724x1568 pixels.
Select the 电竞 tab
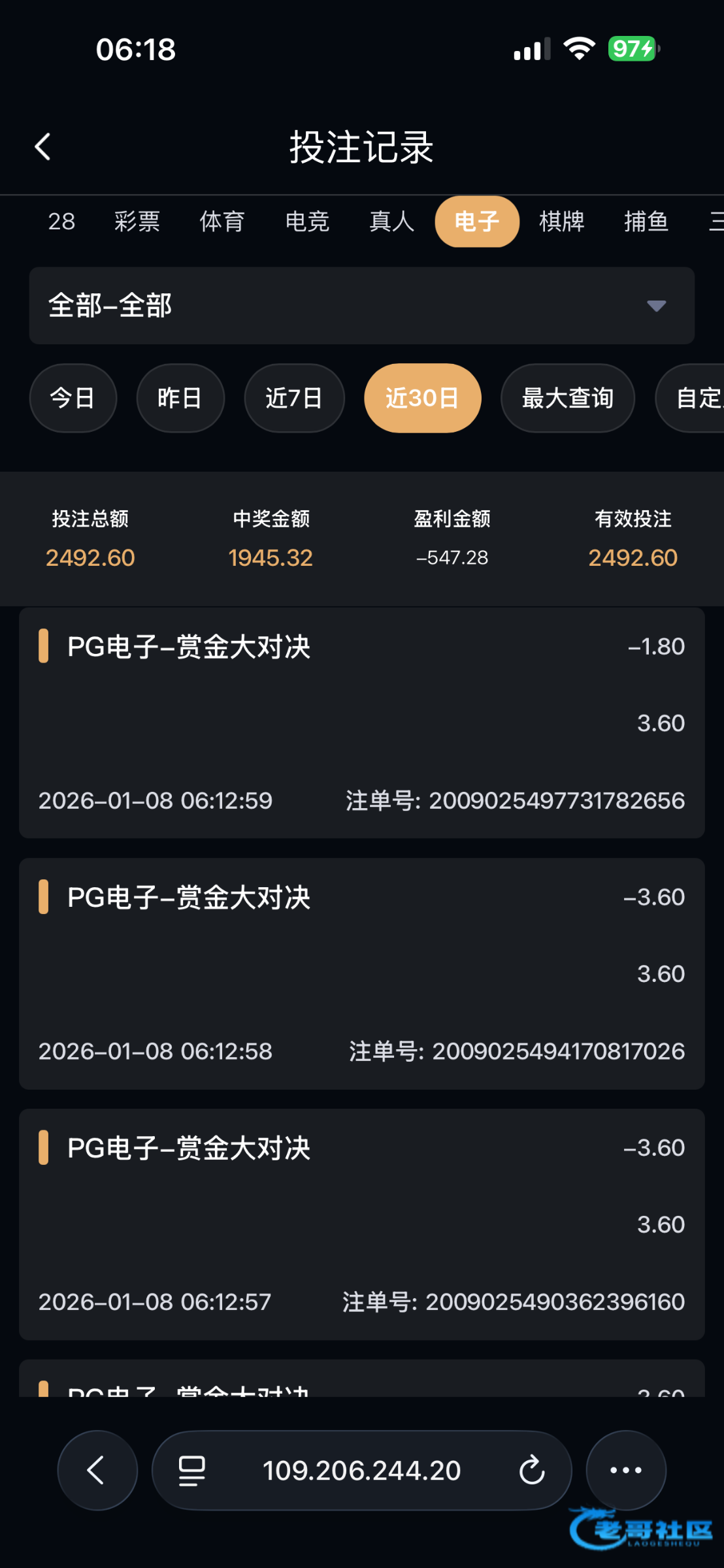pos(307,221)
